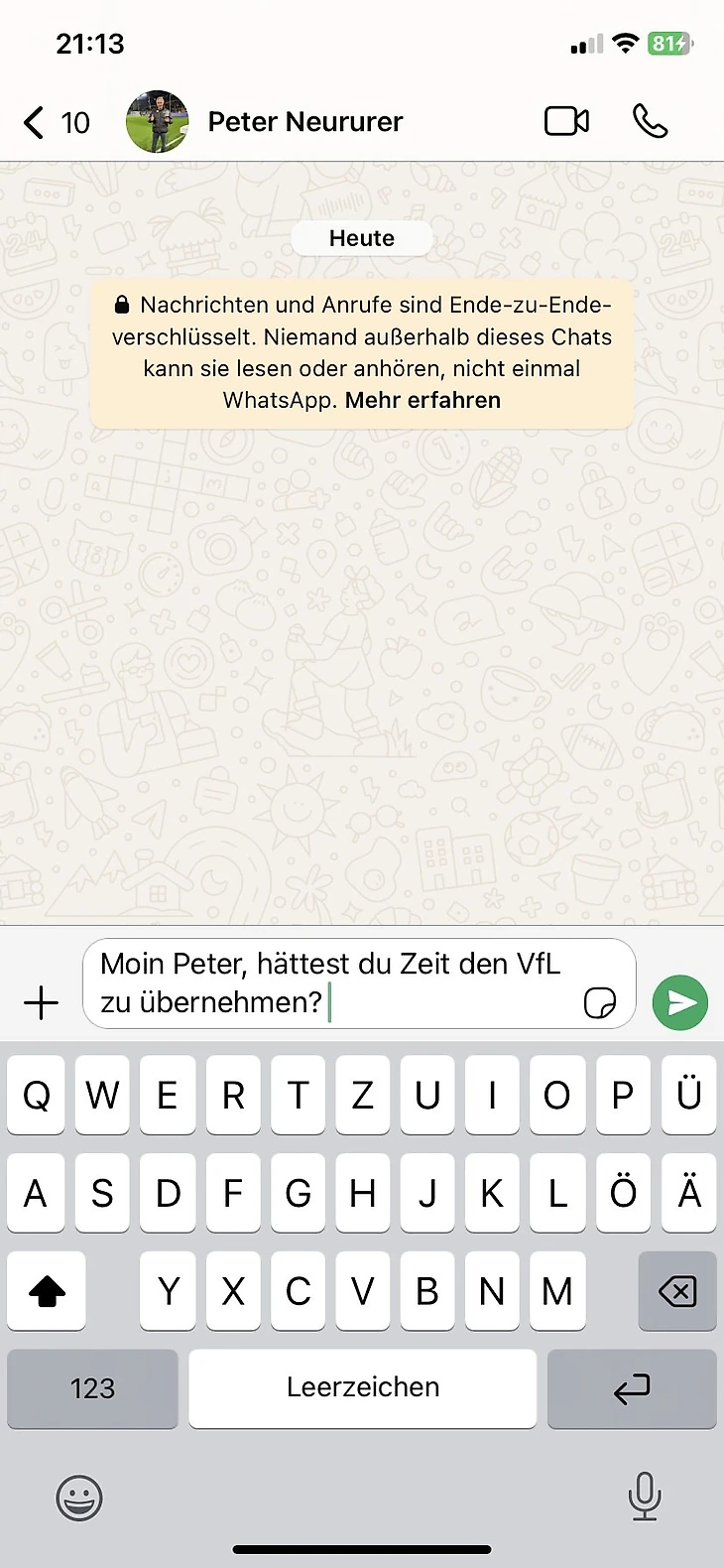Start dictation with the microphone
Viewport: 724px width, 1568px height.
(x=645, y=1497)
